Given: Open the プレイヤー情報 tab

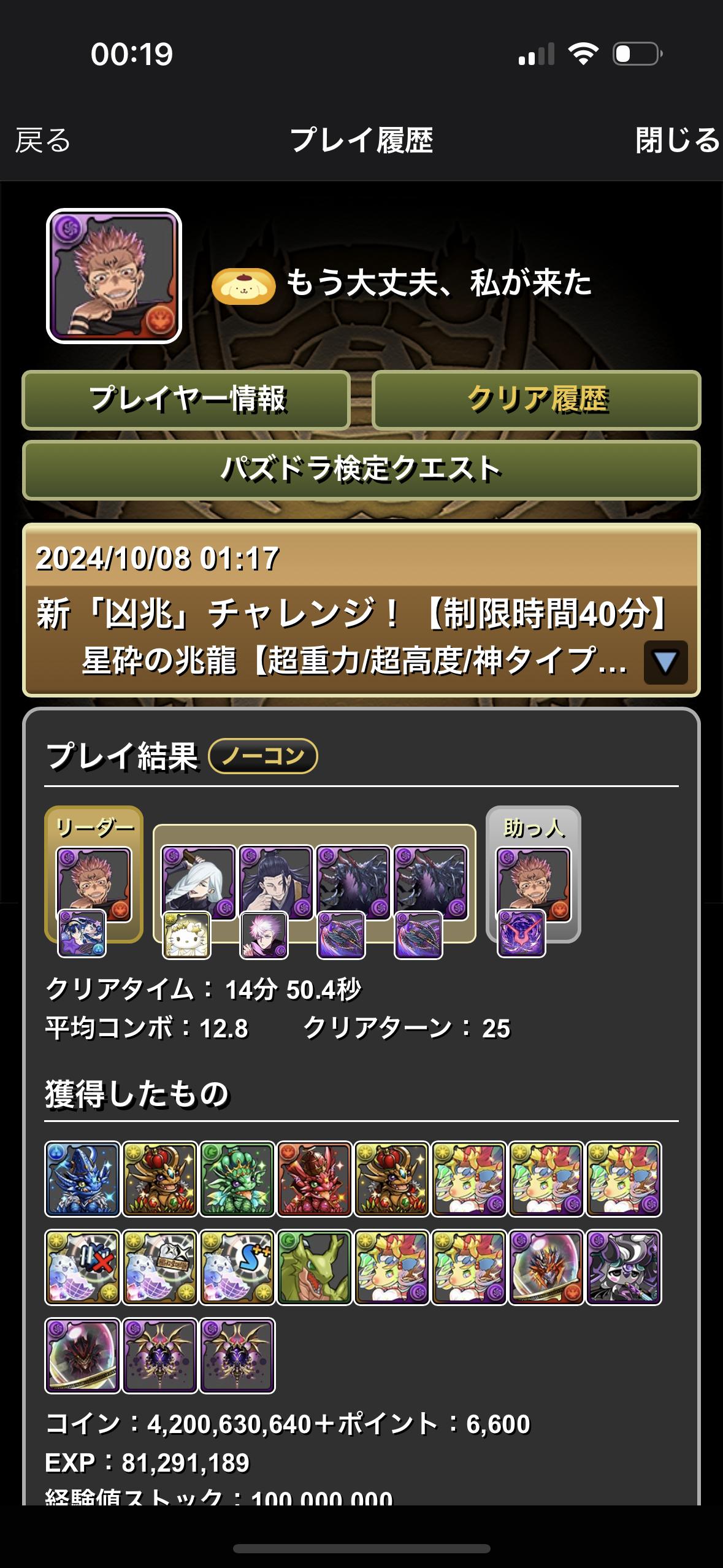Looking at the screenshot, I should [x=186, y=400].
